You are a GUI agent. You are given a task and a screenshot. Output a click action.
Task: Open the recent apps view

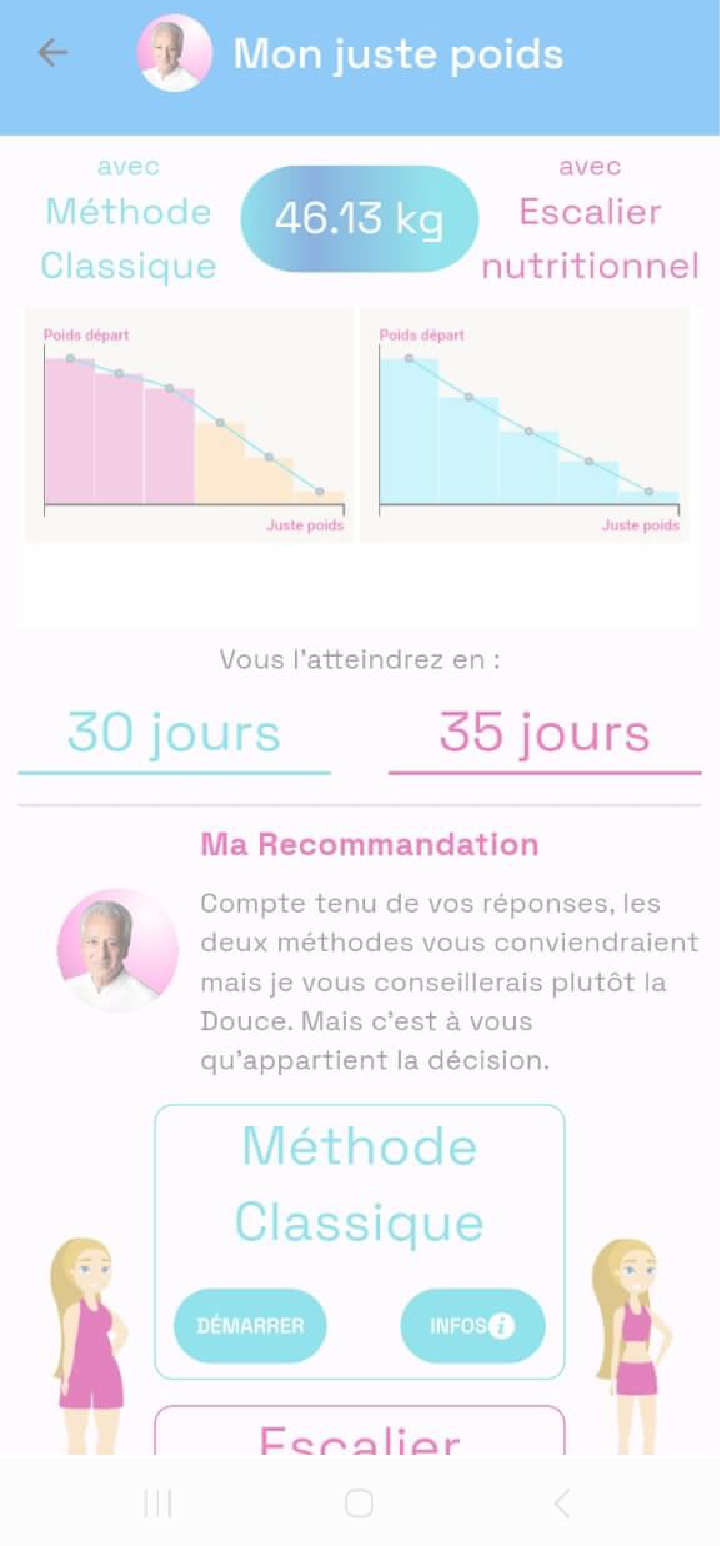158,1502
